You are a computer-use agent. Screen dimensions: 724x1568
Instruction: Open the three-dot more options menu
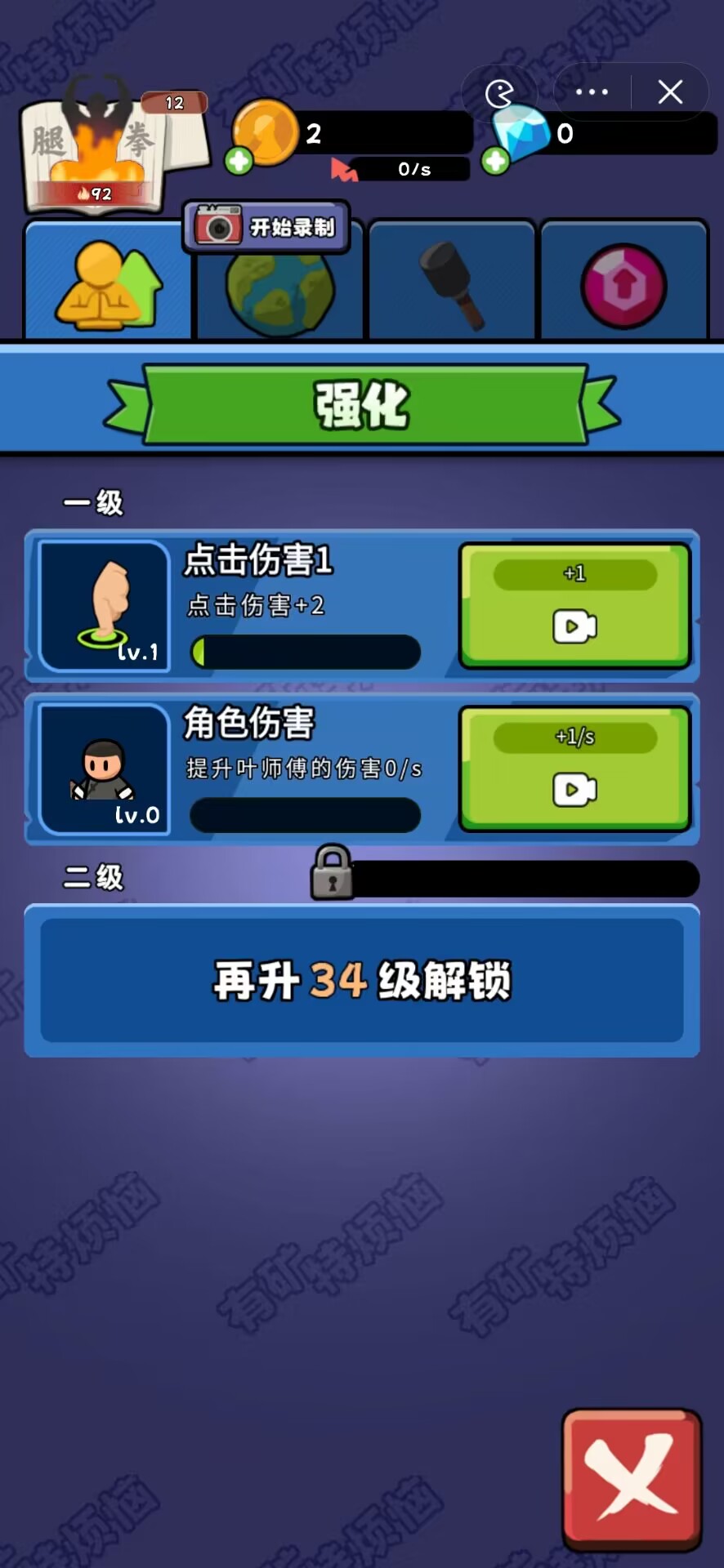[x=592, y=92]
